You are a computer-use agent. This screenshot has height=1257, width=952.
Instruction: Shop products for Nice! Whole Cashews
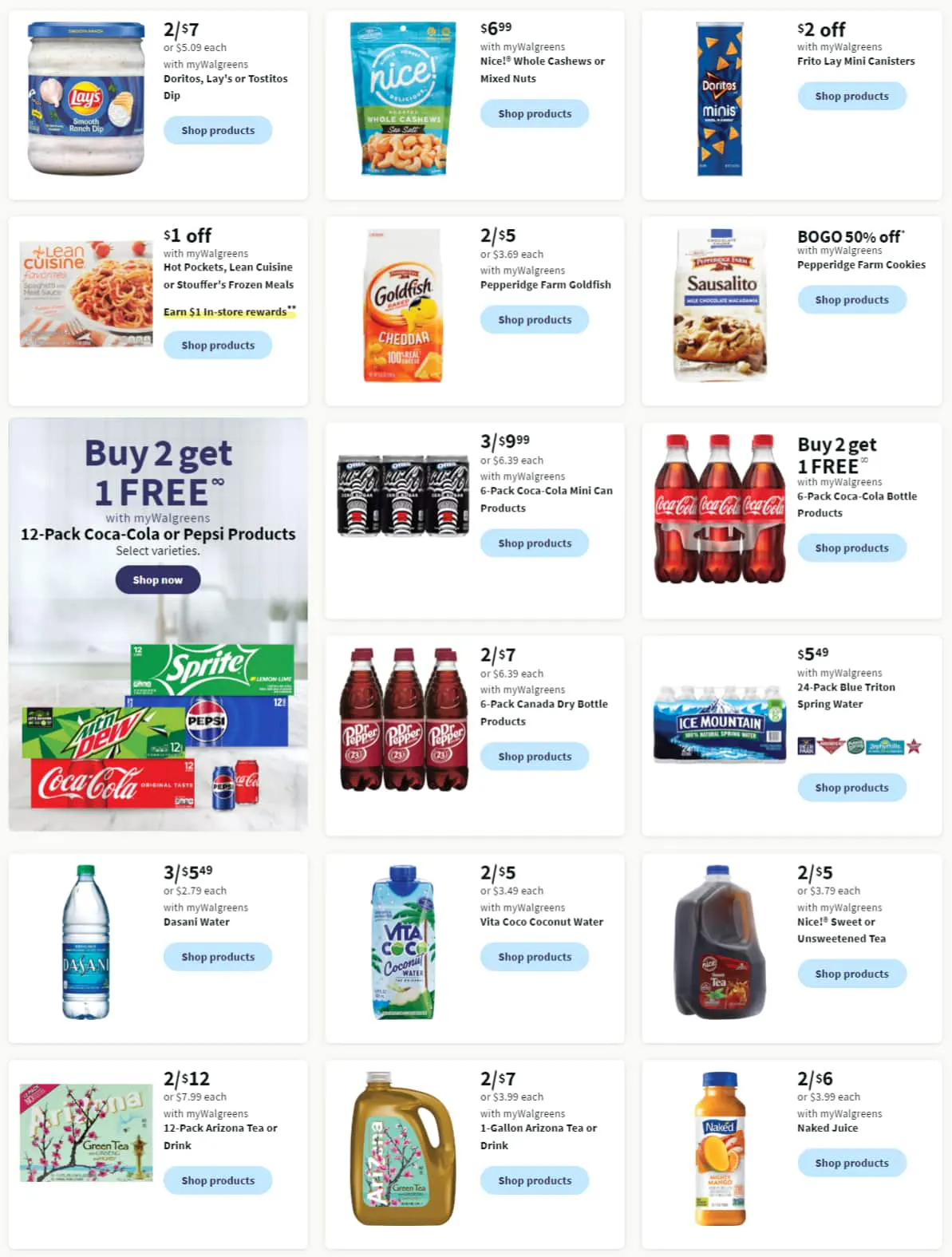(534, 113)
